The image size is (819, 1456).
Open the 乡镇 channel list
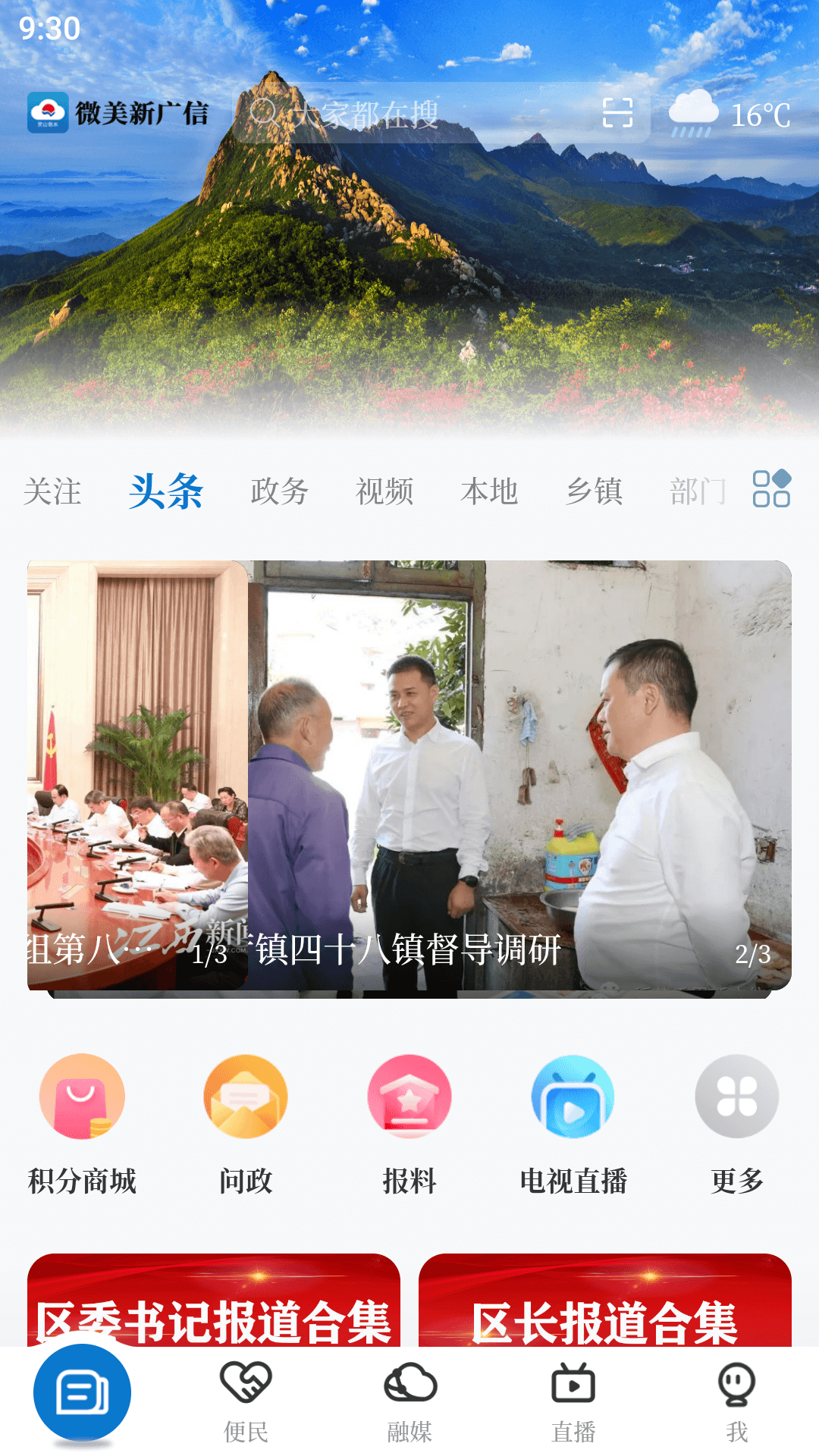coord(595,491)
